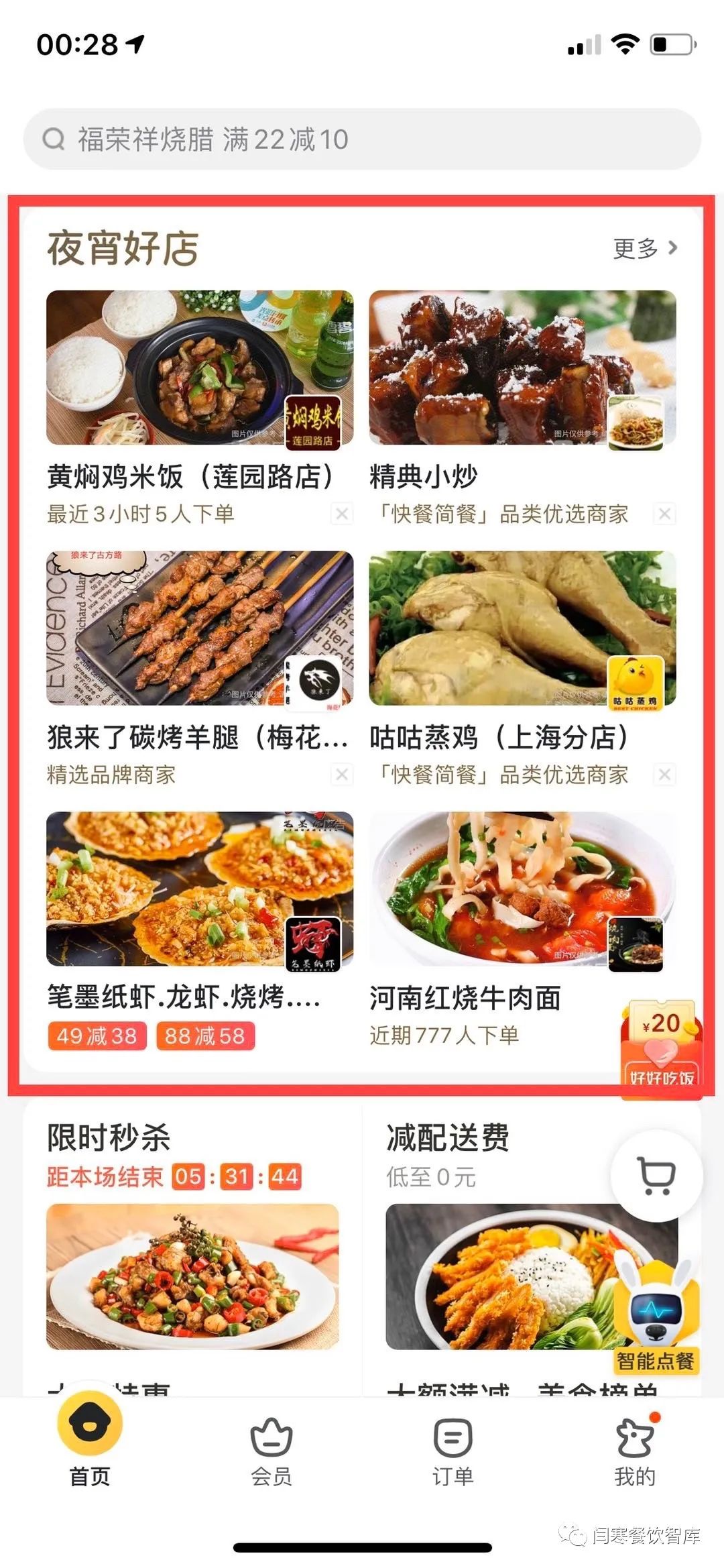Image resolution: width=724 pixels, height=1568 pixels.
Task: View 更多 late-night shops
Action: pyautogui.click(x=645, y=248)
